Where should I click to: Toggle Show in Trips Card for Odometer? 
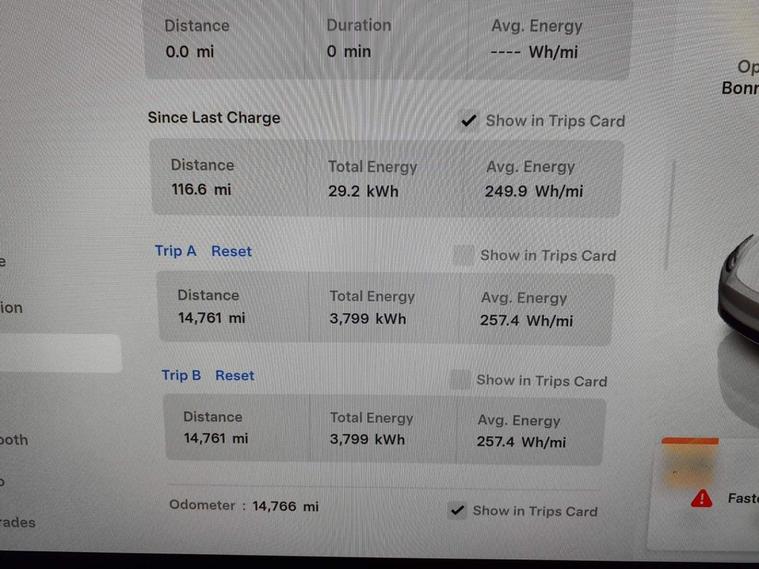tap(457, 511)
